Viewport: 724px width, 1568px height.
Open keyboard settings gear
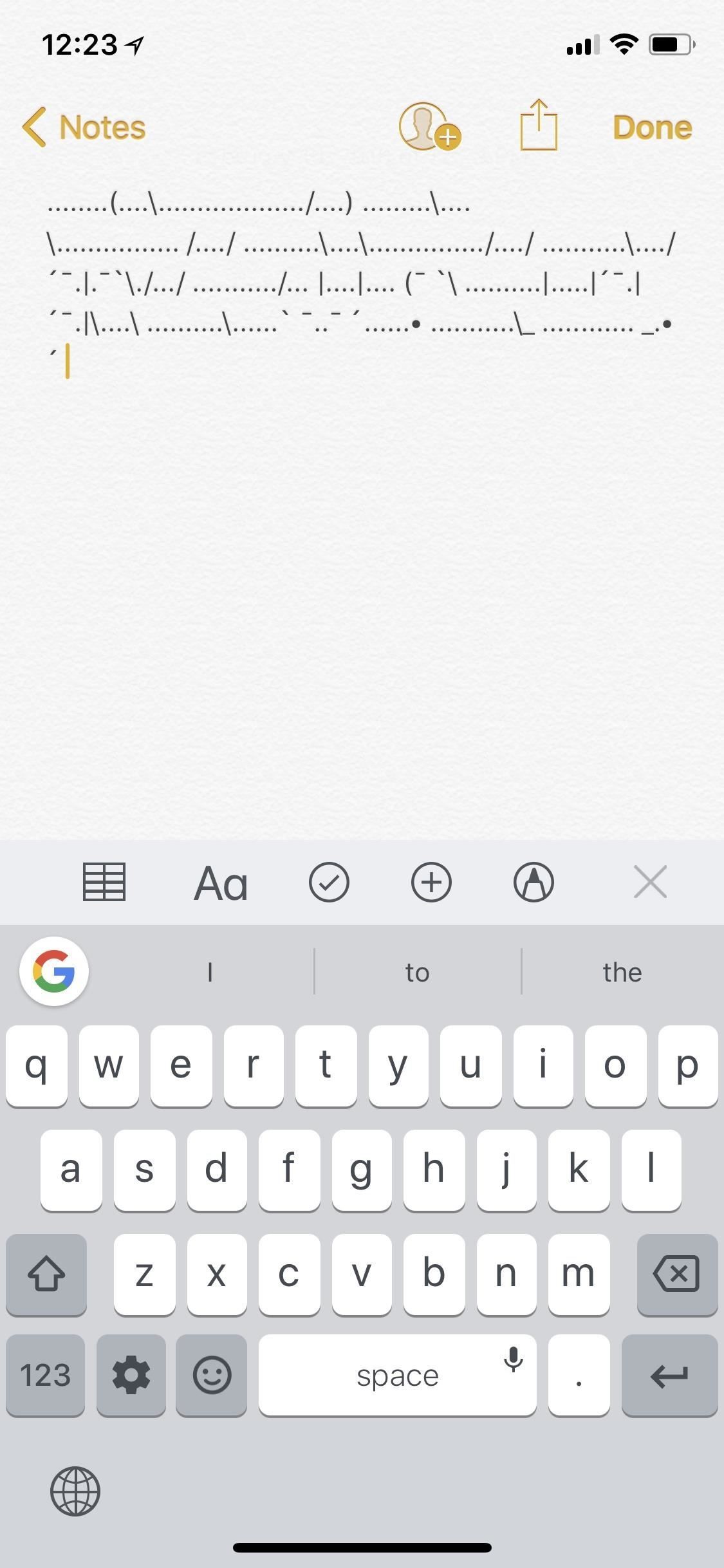131,1374
